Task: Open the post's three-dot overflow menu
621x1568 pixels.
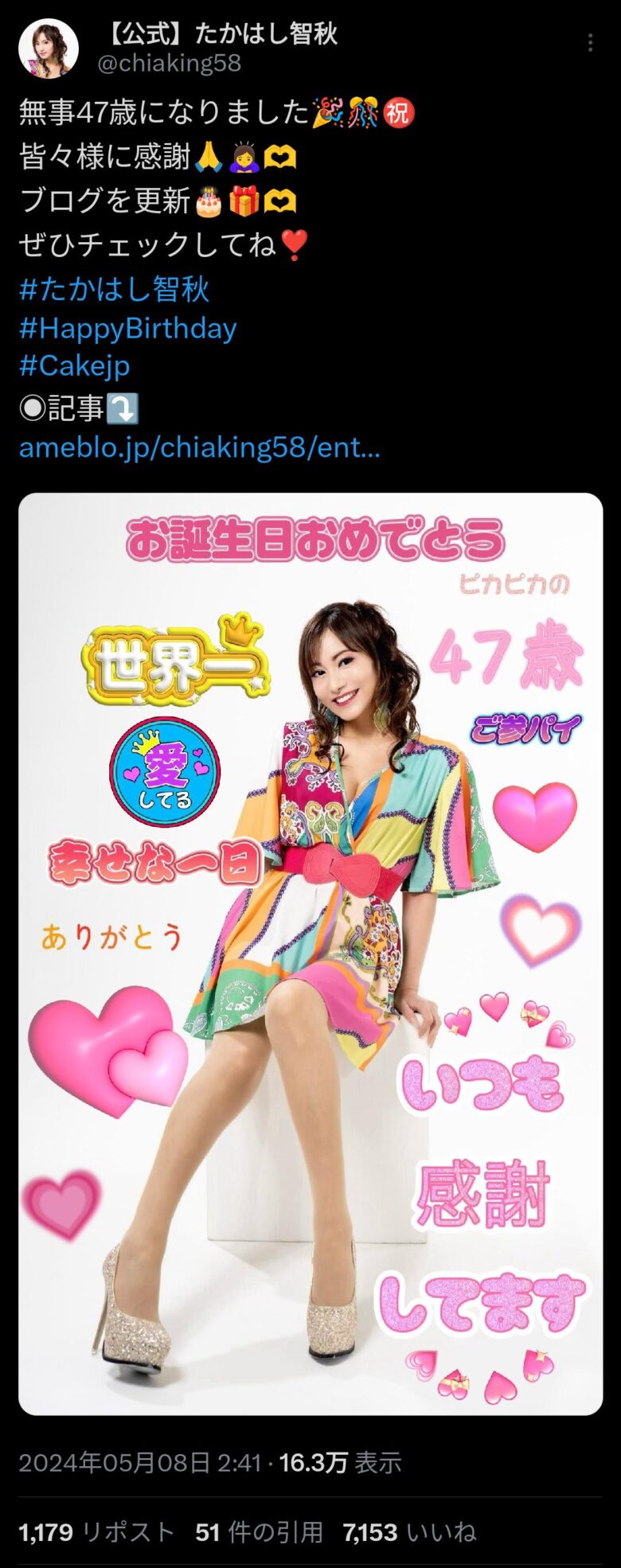Action: point(590,43)
